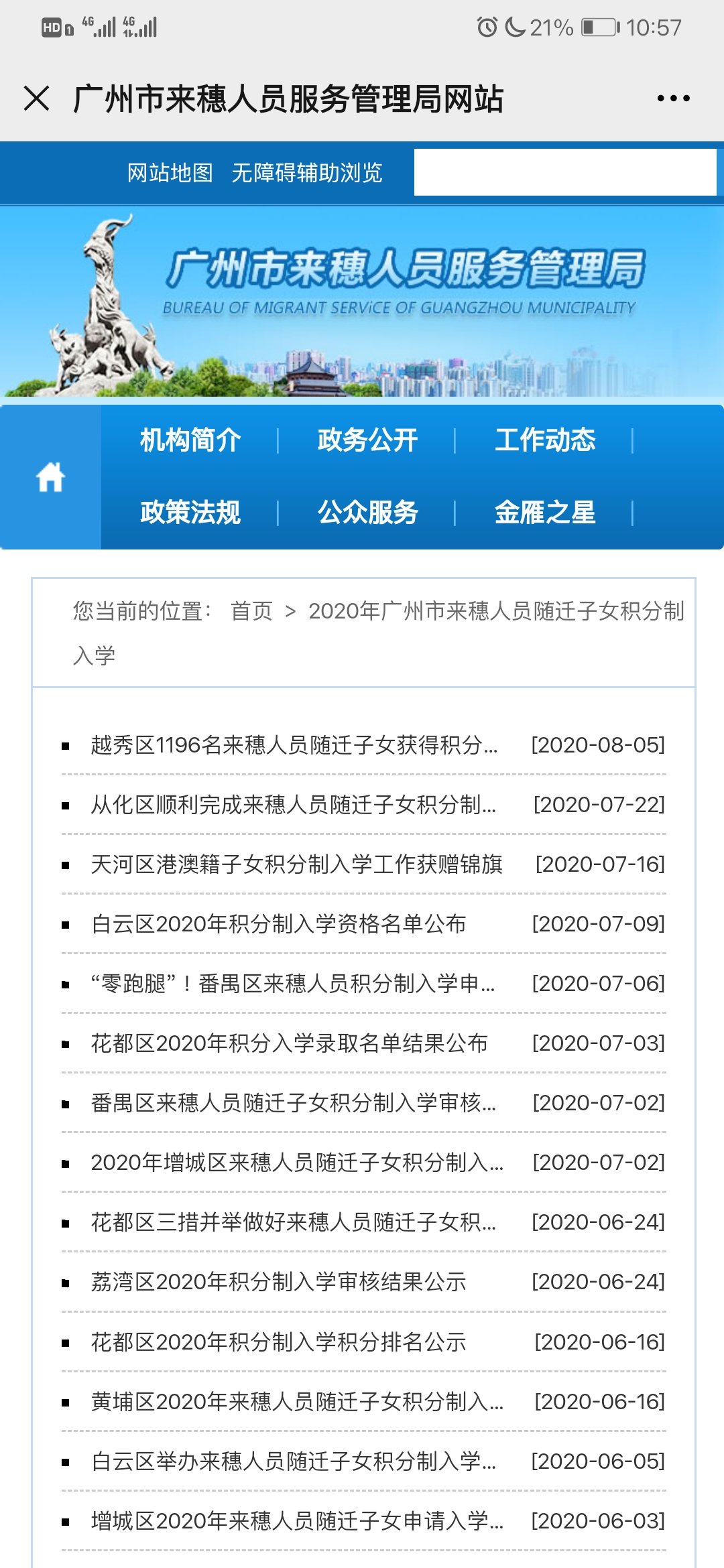Screen dimensions: 724x1568
Task: Open 网站地图 link
Action: pos(170,173)
